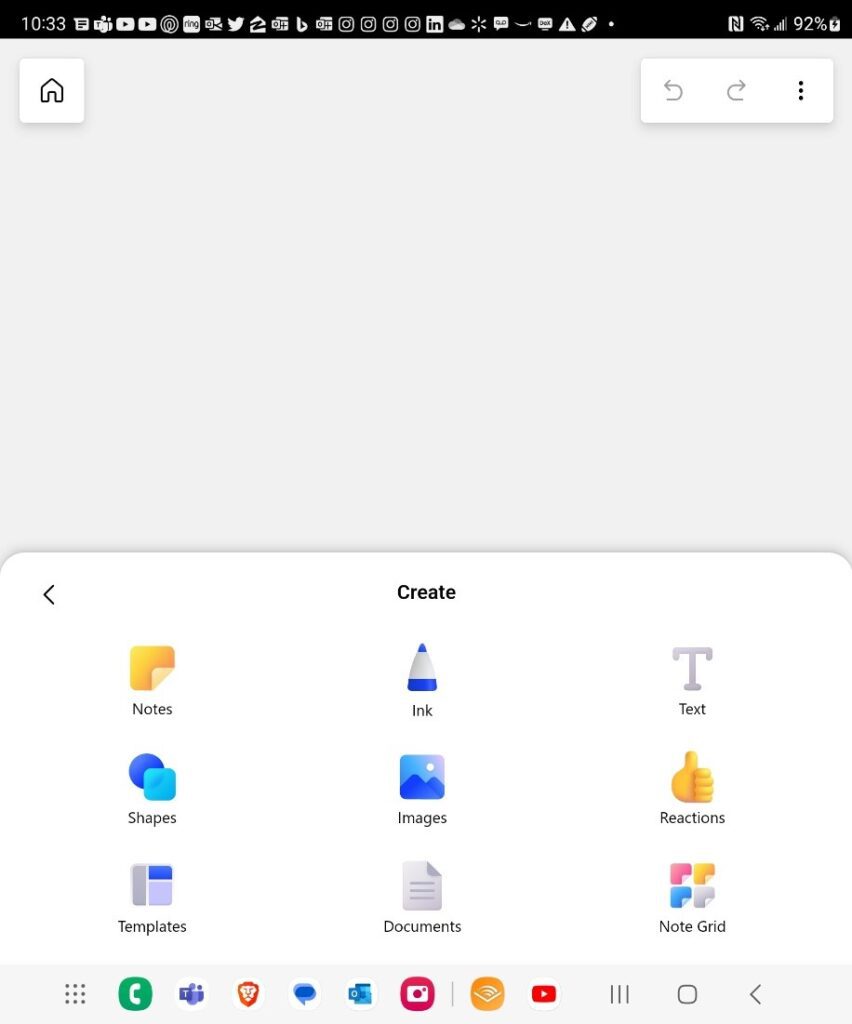Redo the last action
Screen dimensions: 852x1024
[x=737, y=90]
